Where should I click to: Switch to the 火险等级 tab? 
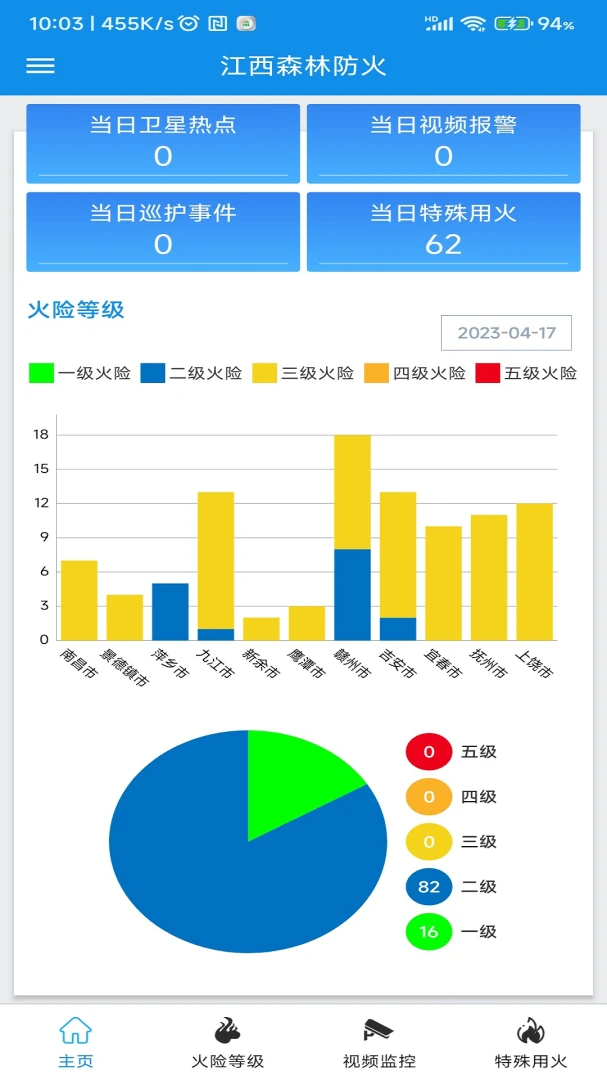pyautogui.click(x=227, y=1042)
